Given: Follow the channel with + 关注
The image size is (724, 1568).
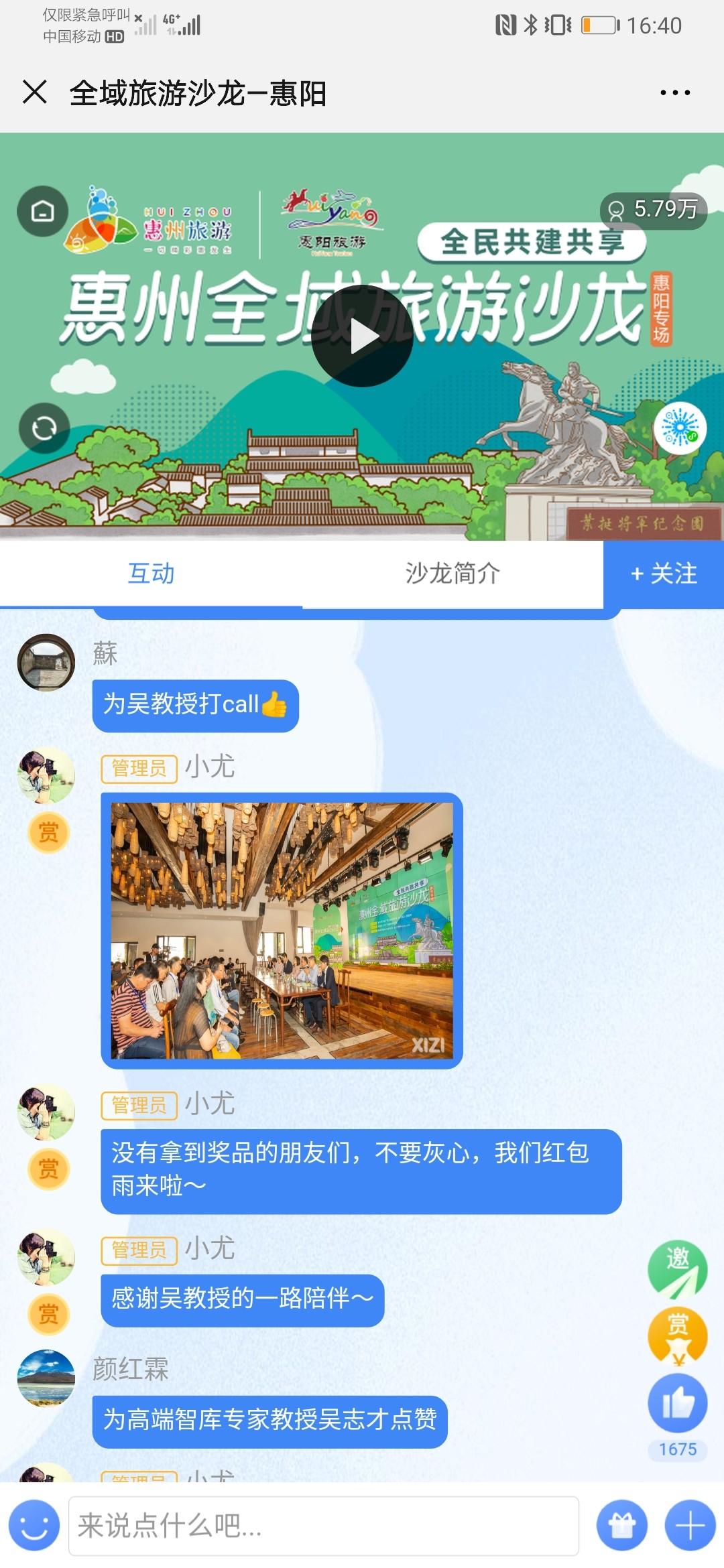Looking at the screenshot, I should (x=664, y=574).
